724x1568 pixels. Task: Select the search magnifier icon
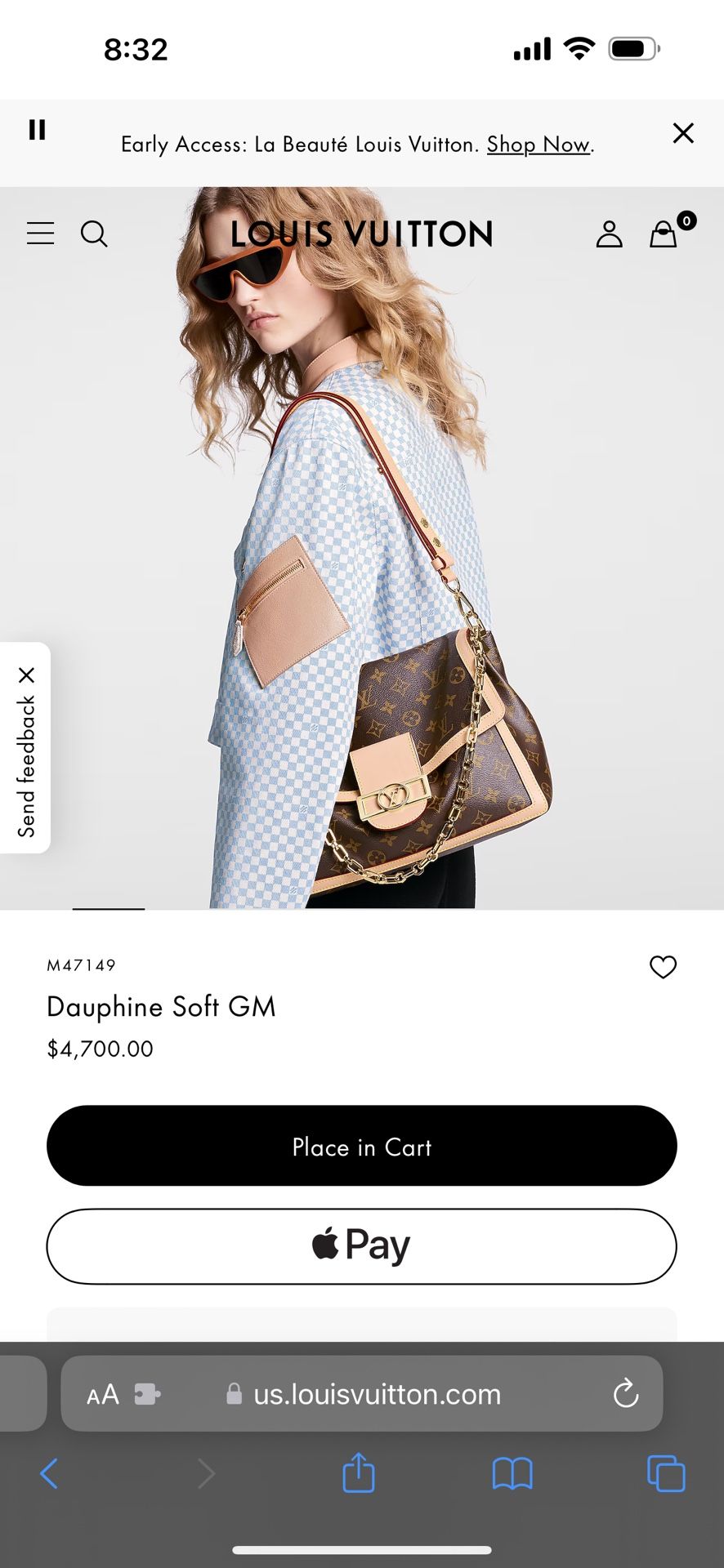(x=94, y=234)
